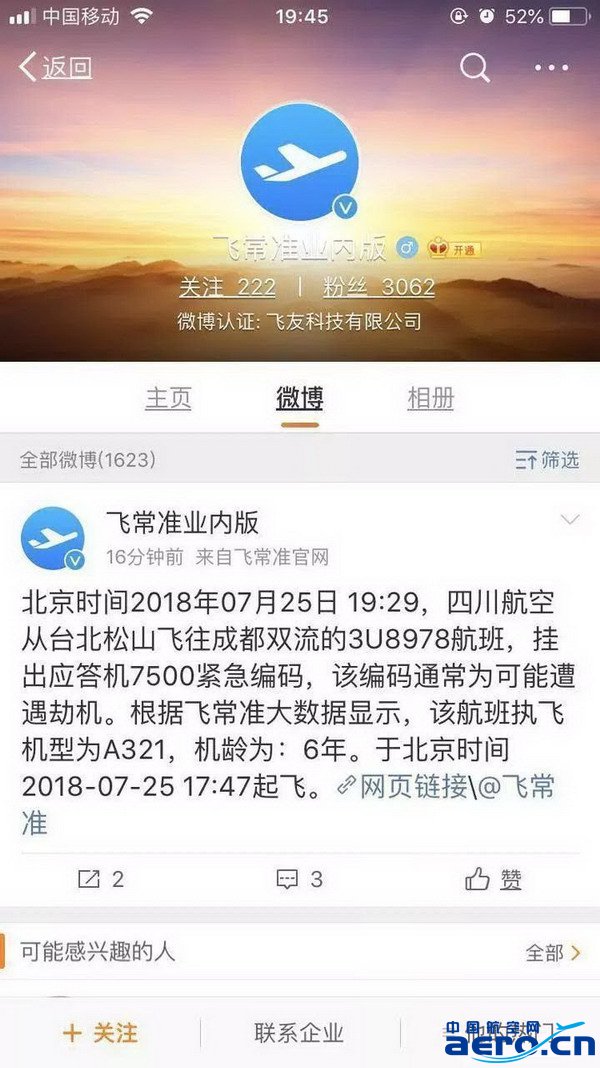Follow this account with 关注
Image resolution: width=600 pixels, height=1068 pixels.
(100, 1033)
